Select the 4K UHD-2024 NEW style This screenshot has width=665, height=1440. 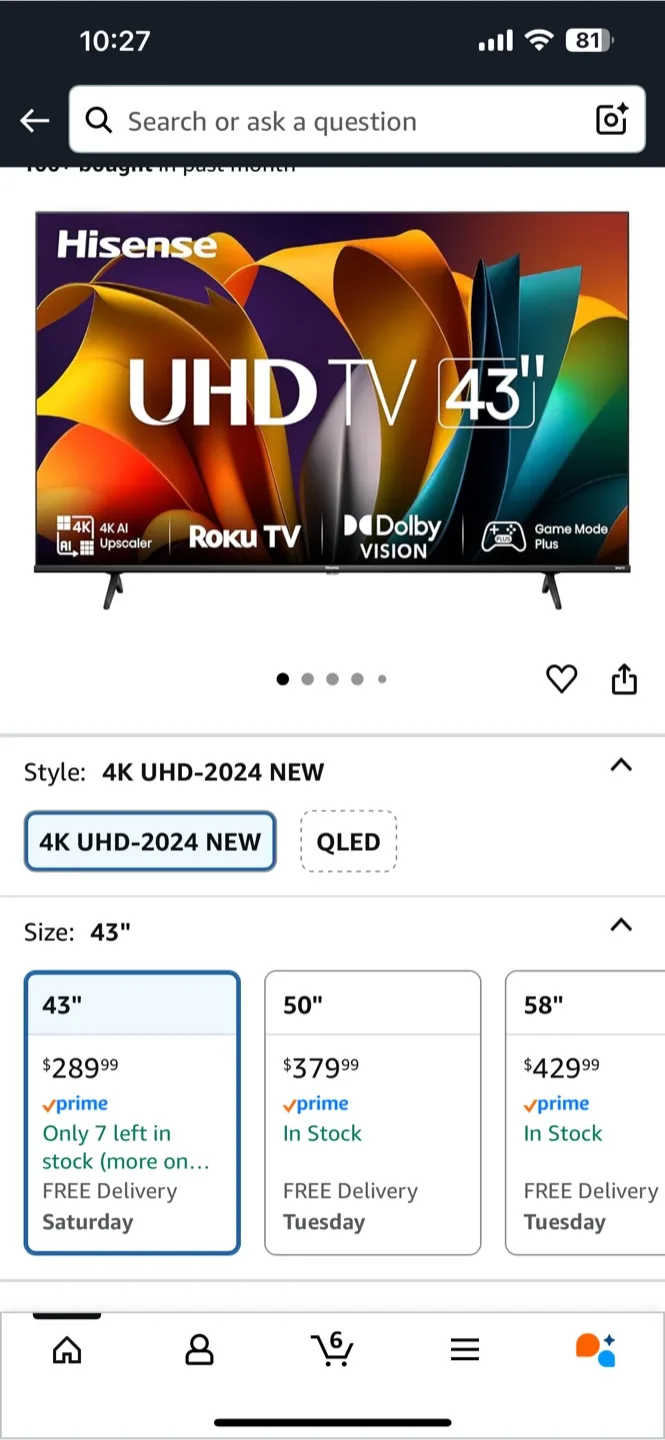(150, 842)
